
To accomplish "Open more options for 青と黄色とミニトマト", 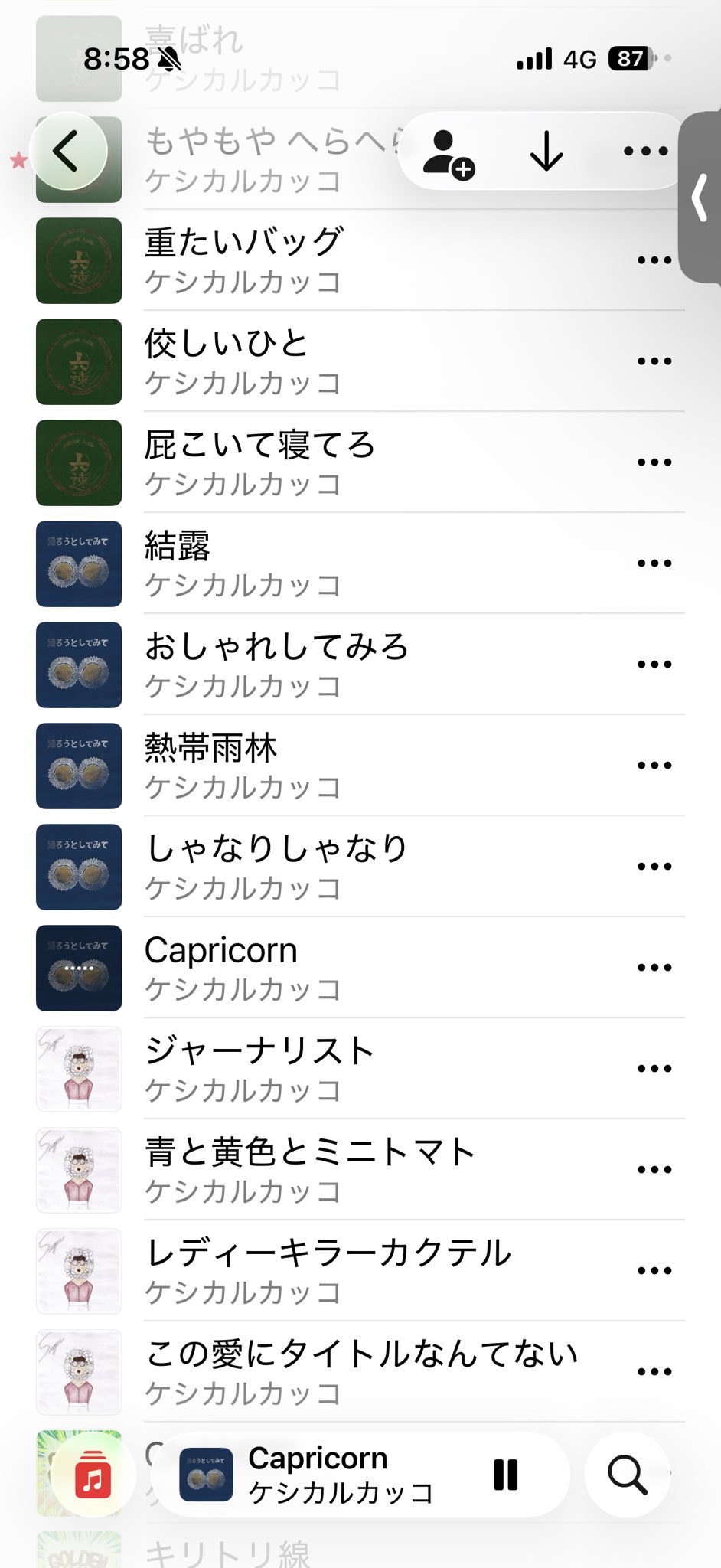I will [654, 1170].
